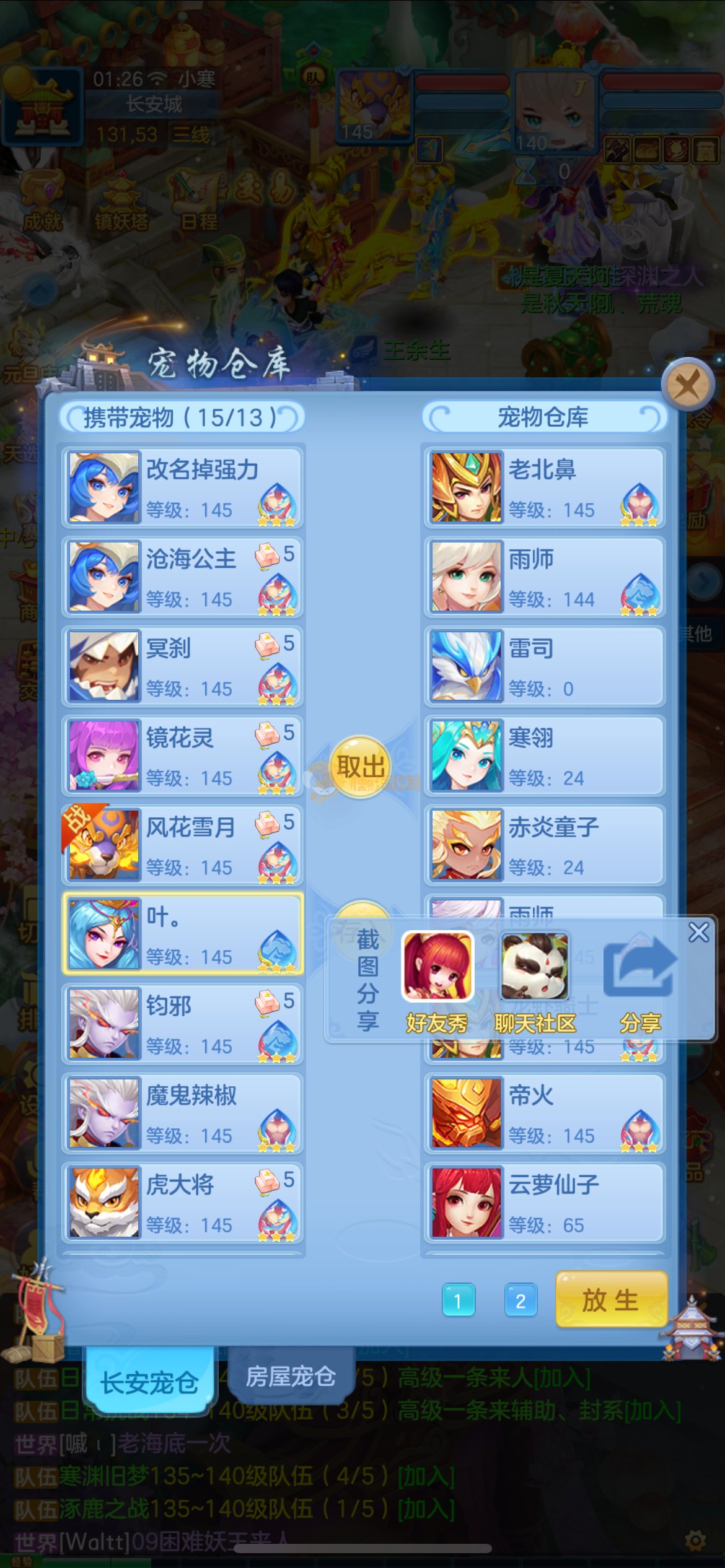The height and width of the screenshot is (1568, 725).
Task: Select carried pet 镜花灵
Action: pos(182,756)
